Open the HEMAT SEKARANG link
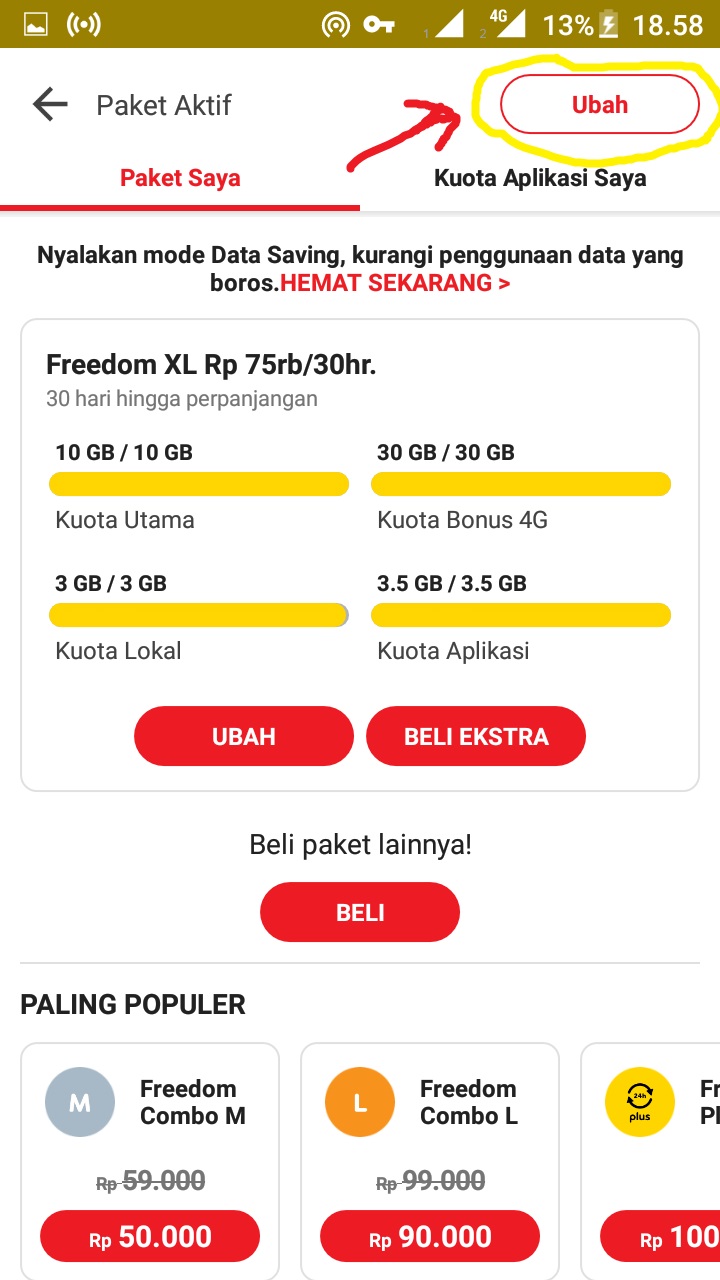 click(395, 283)
